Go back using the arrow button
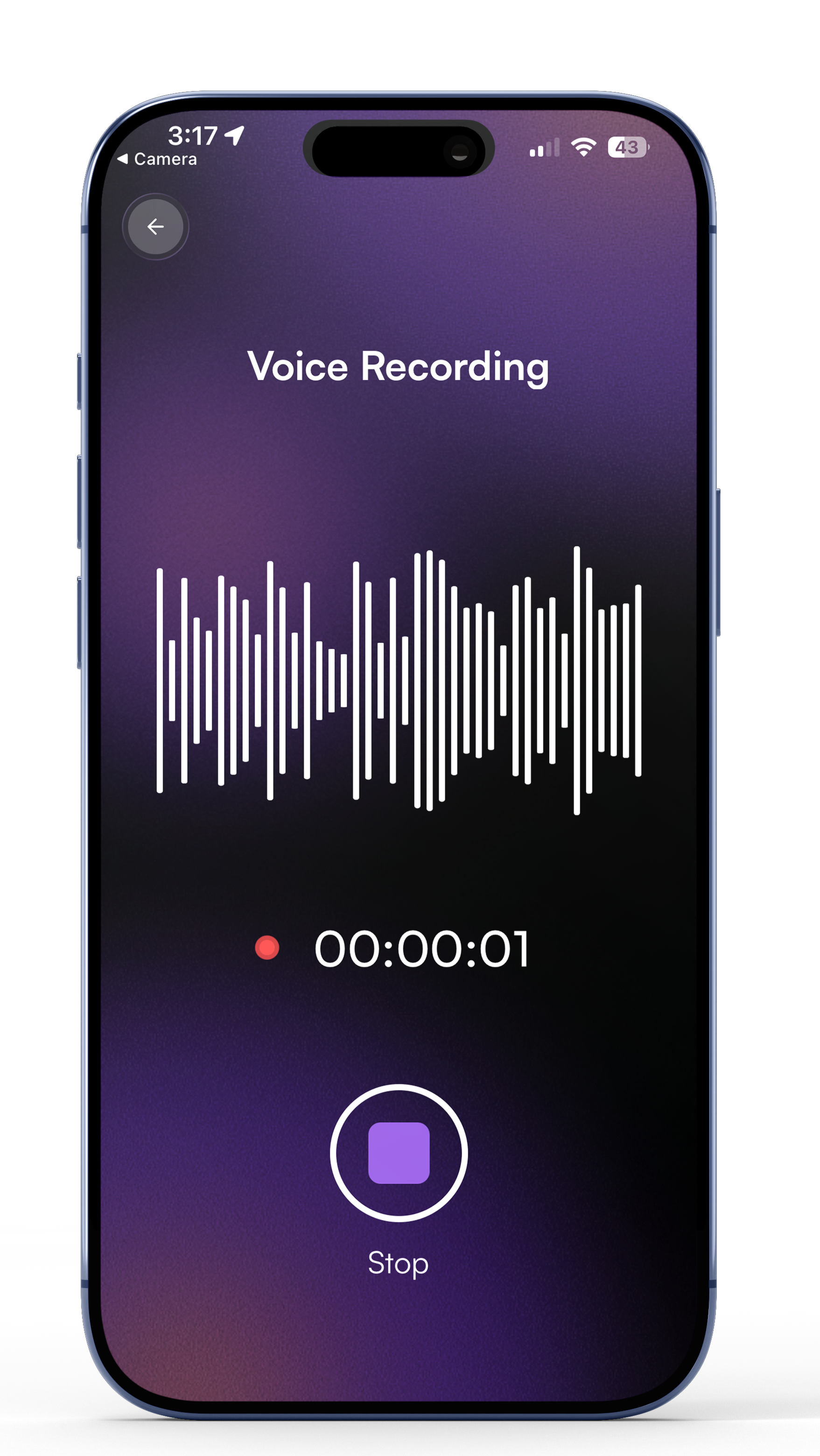The width and height of the screenshot is (820, 1456). tap(155, 227)
